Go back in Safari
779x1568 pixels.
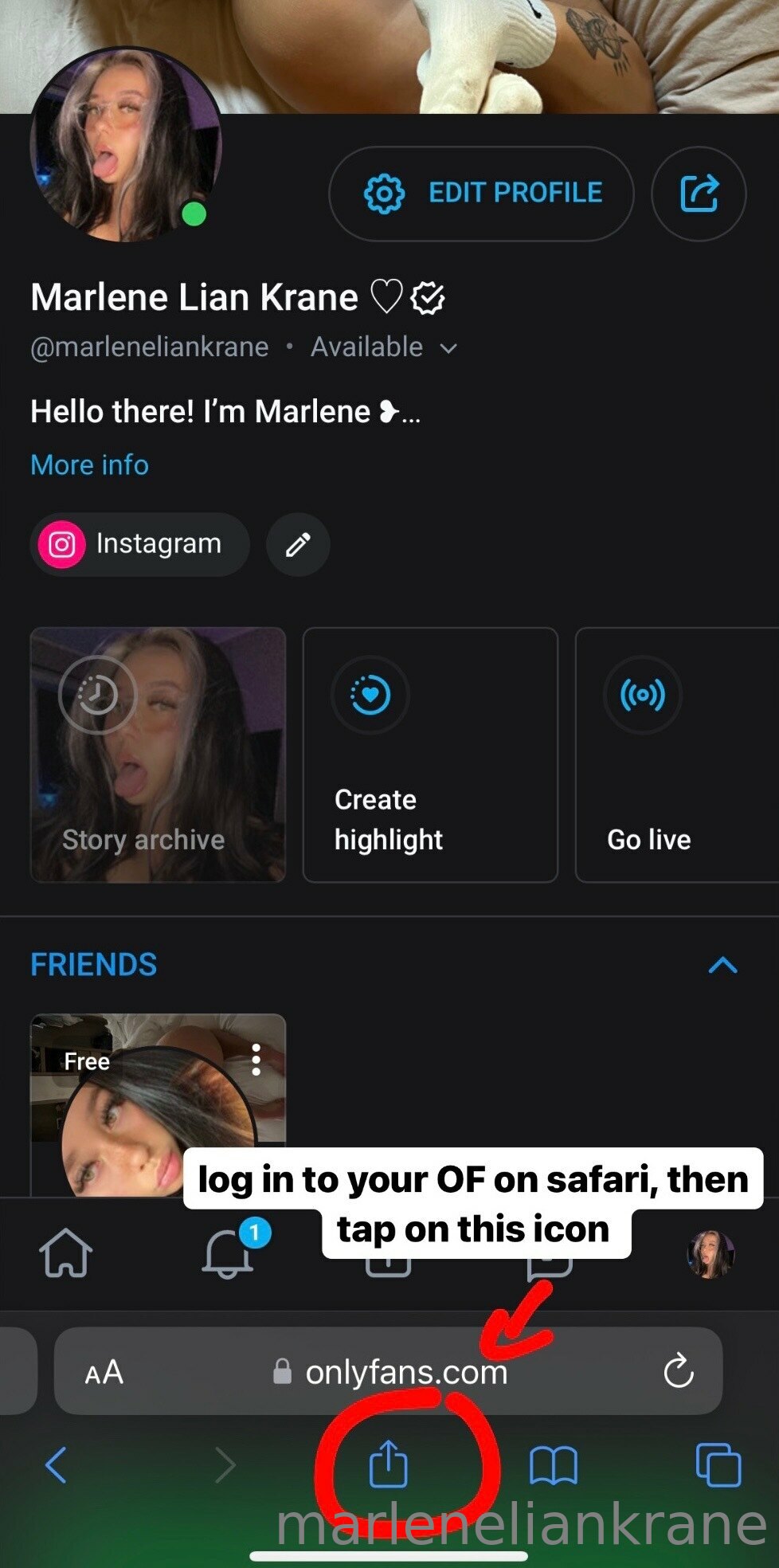[x=56, y=1464]
